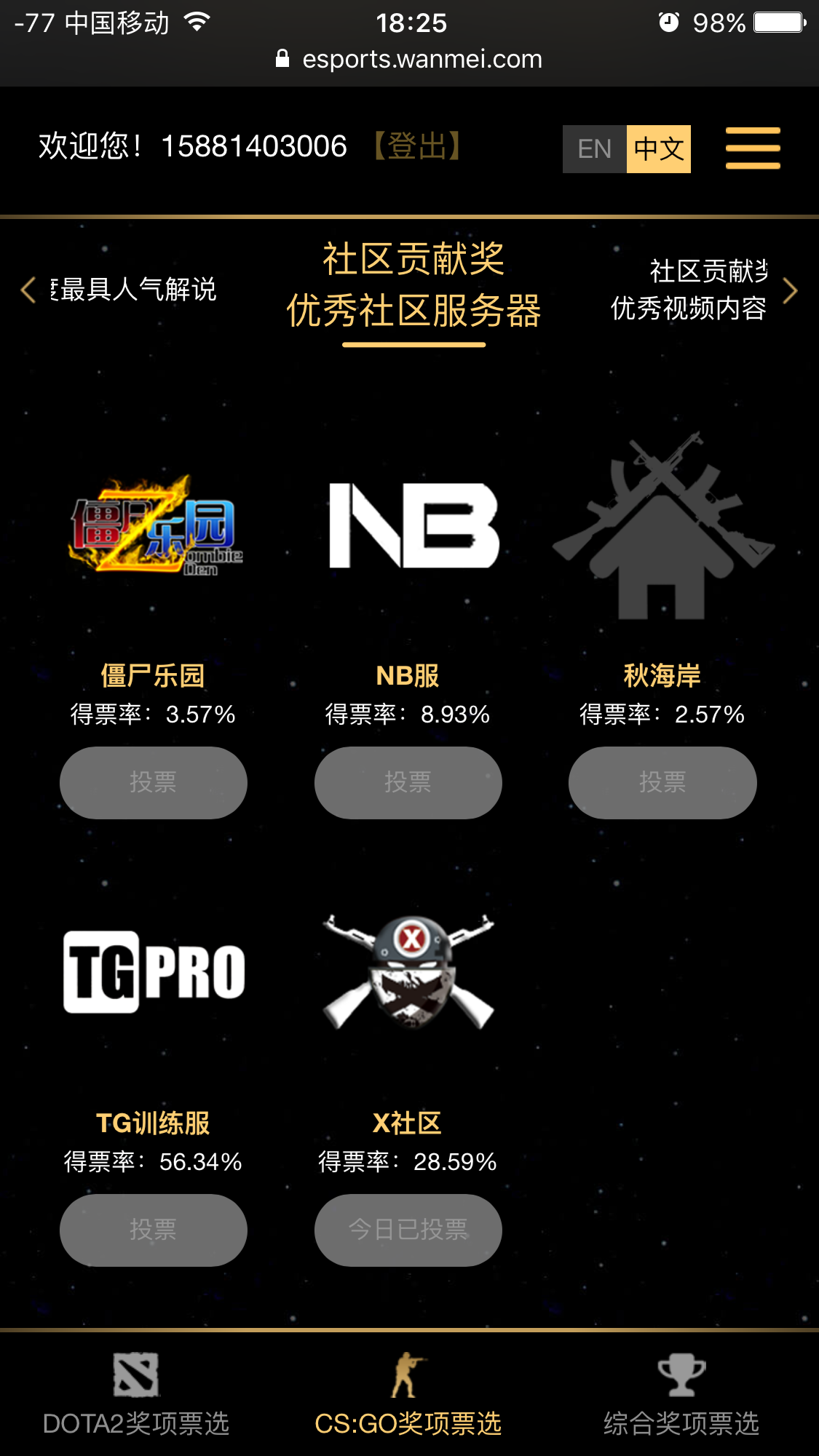Image resolution: width=819 pixels, height=1456 pixels.
Task: Vote for 秋海岸
Action: coord(662,783)
